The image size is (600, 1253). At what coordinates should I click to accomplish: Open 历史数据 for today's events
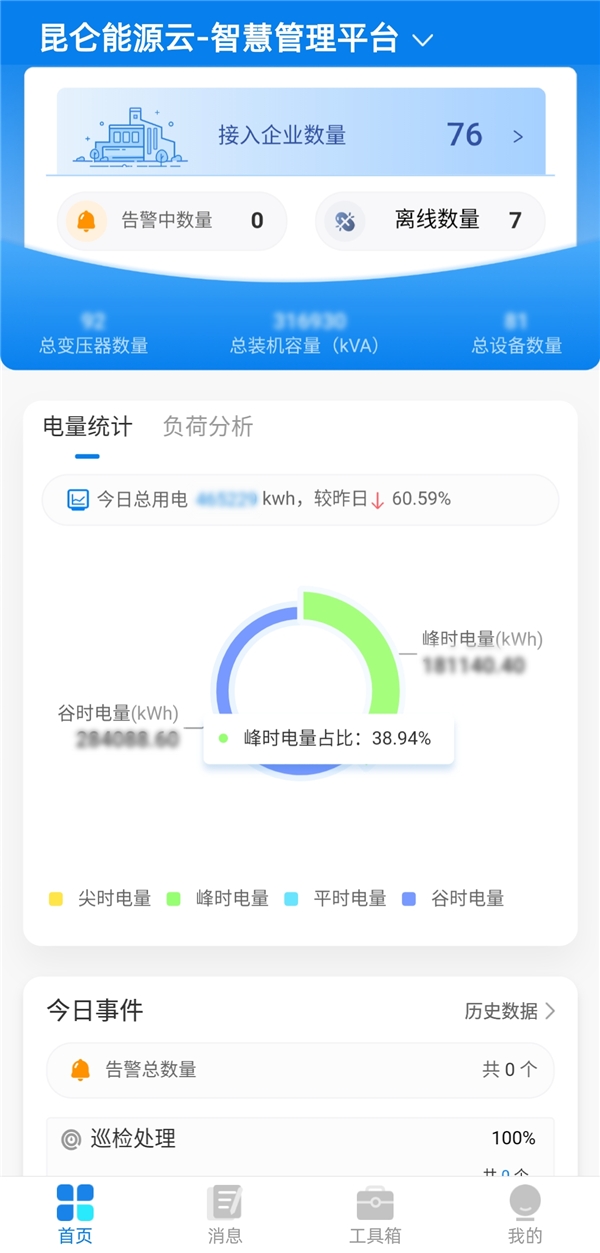tap(509, 1011)
